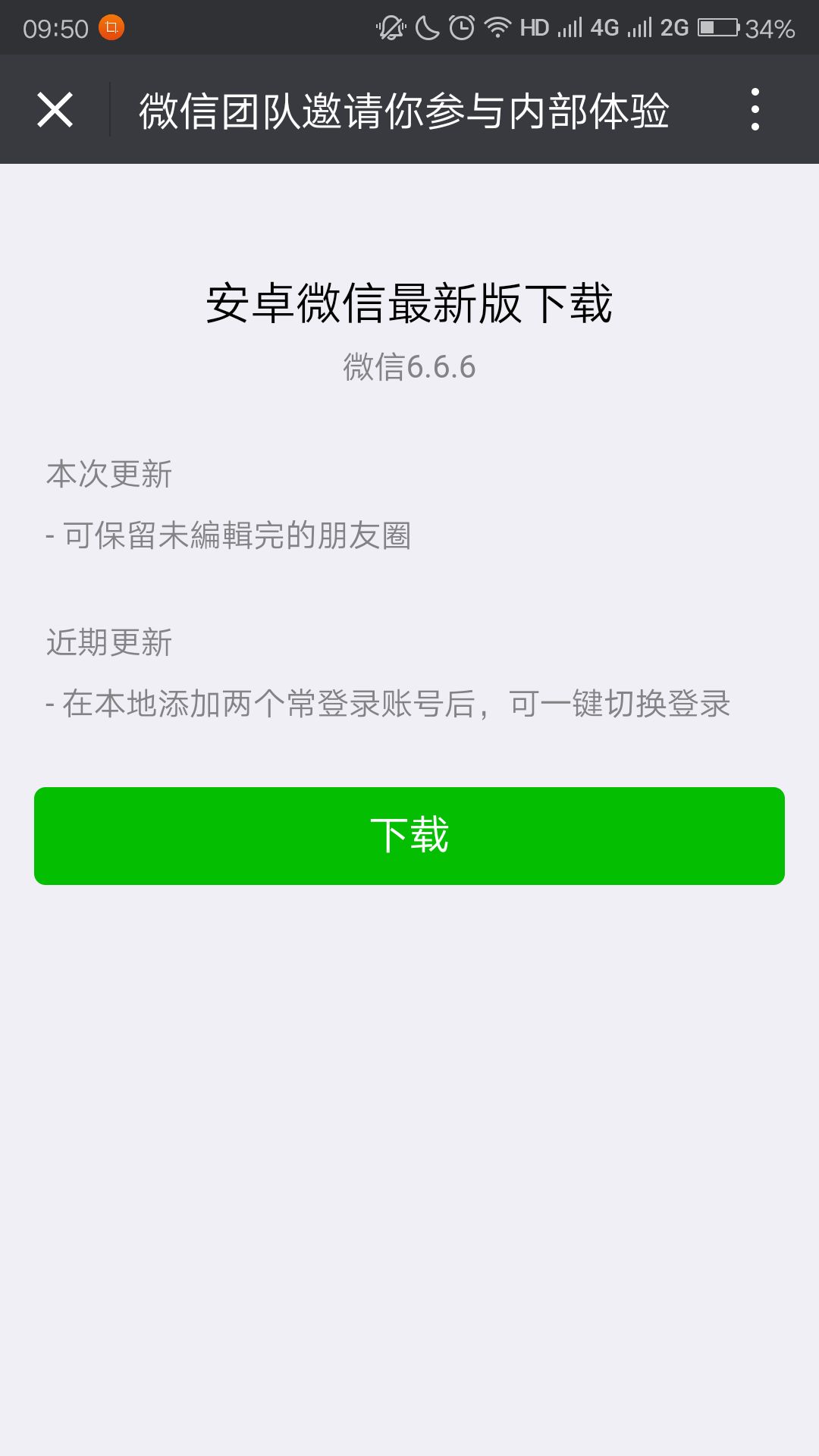Tap the green 下载 download button
Screen dimensions: 819x1456
tap(409, 836)
